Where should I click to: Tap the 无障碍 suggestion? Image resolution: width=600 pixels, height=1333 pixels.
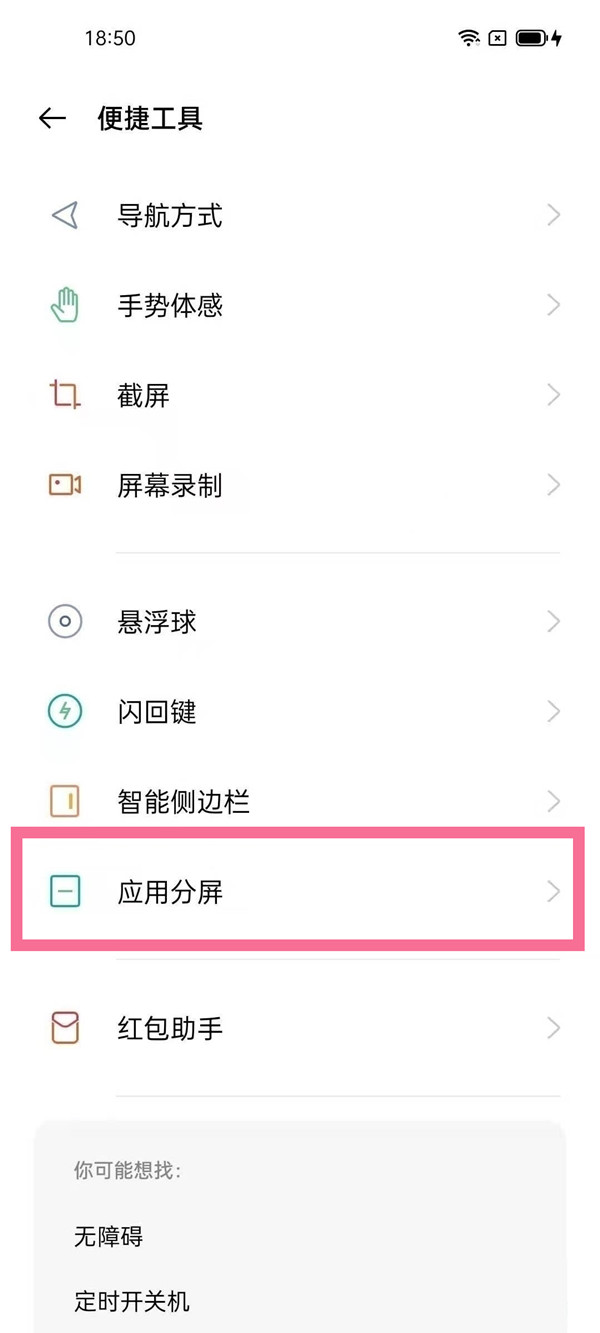click(x=109, y=1237)
